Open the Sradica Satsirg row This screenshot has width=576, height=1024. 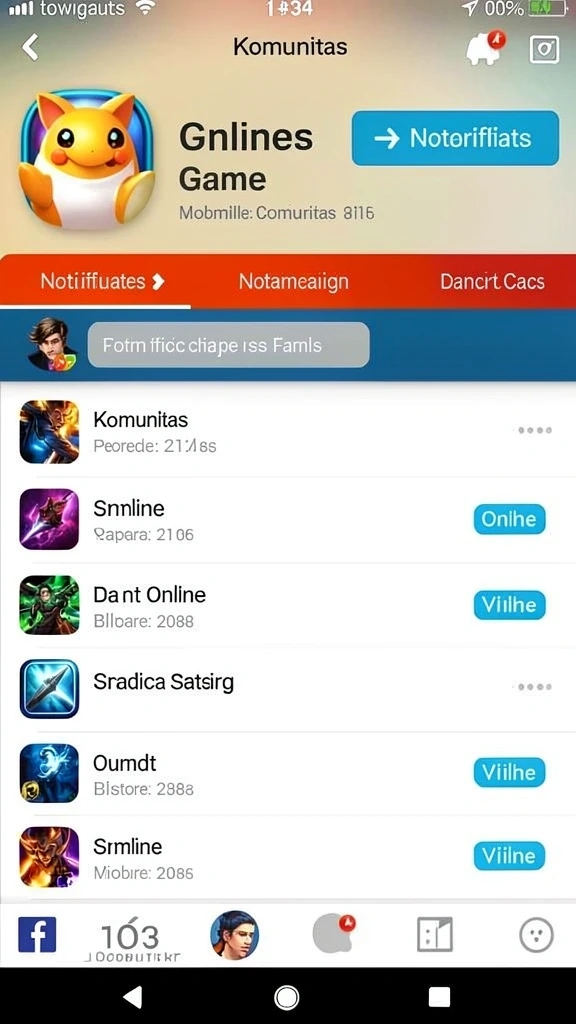288,688
